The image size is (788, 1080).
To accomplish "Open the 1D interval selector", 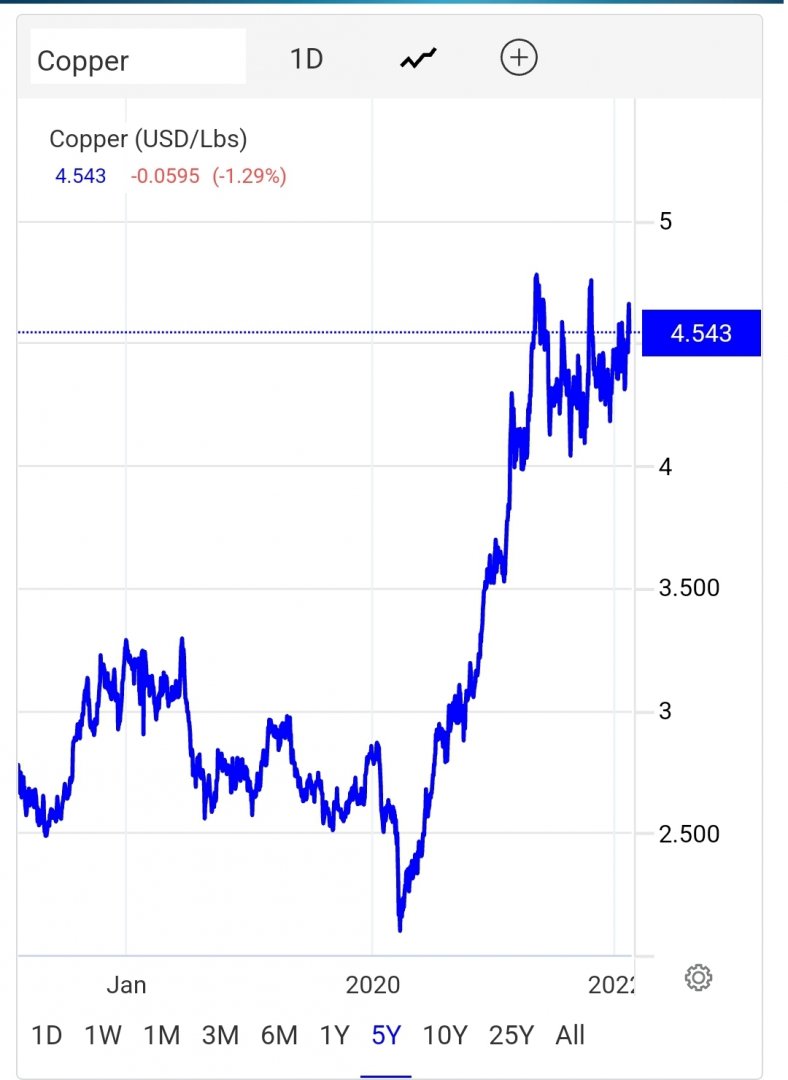I will (306, 59).
